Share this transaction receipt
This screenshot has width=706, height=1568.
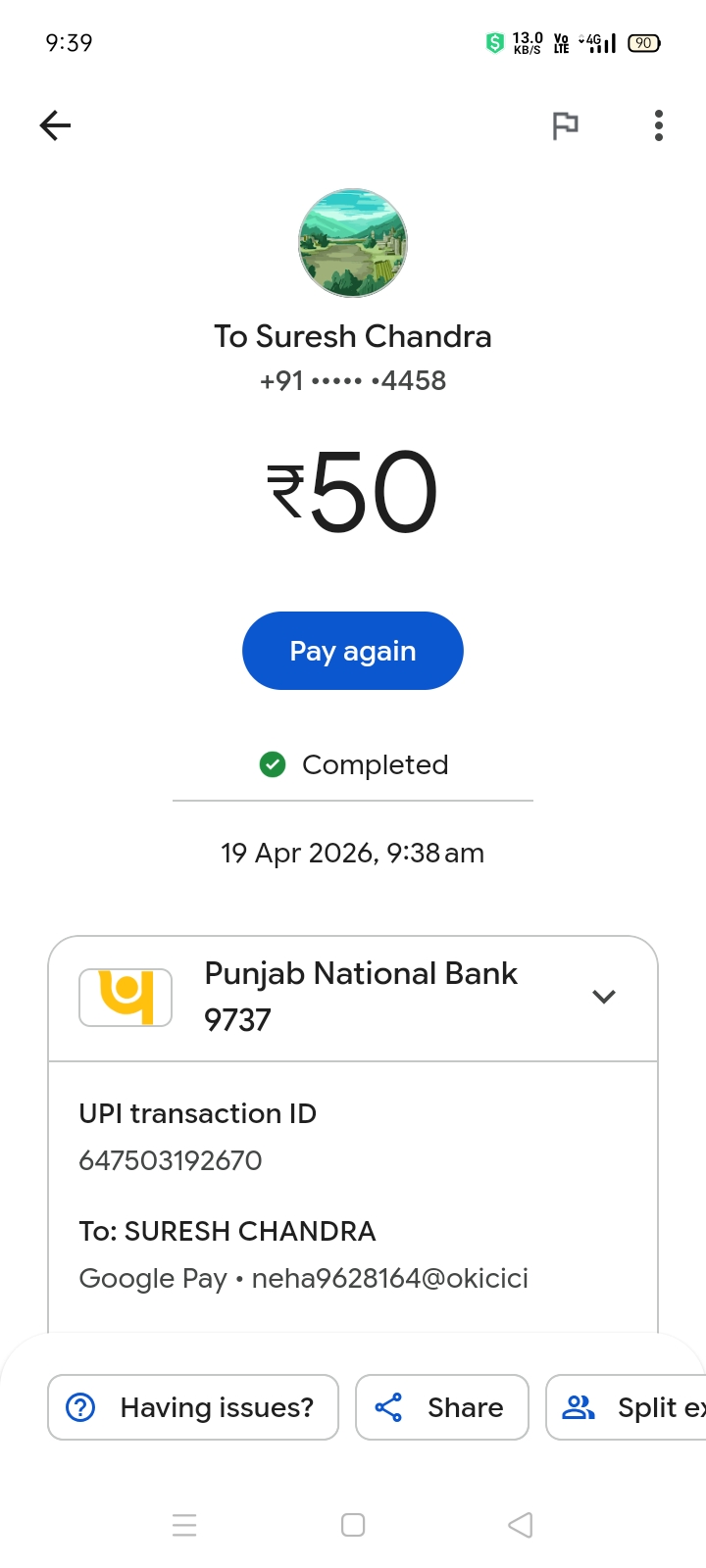[x=441, y=1407]
